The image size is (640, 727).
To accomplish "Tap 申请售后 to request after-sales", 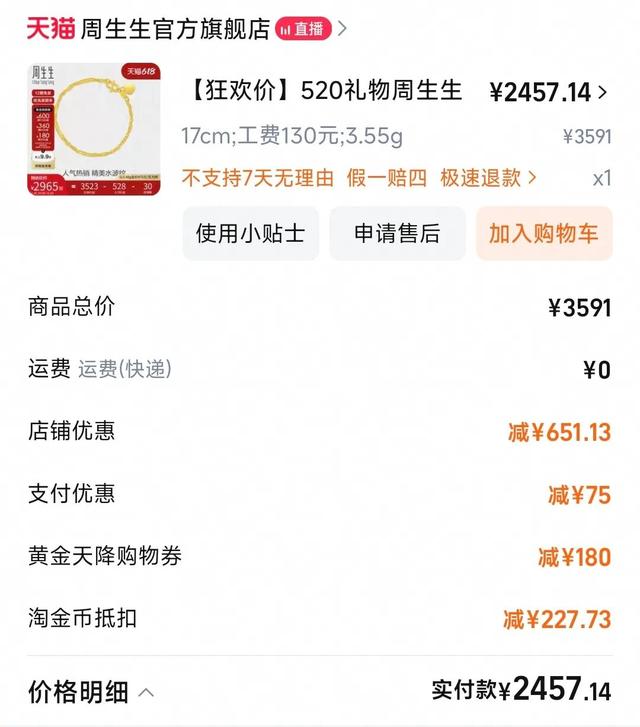I will pyautogui.click(x=397, y=234).
